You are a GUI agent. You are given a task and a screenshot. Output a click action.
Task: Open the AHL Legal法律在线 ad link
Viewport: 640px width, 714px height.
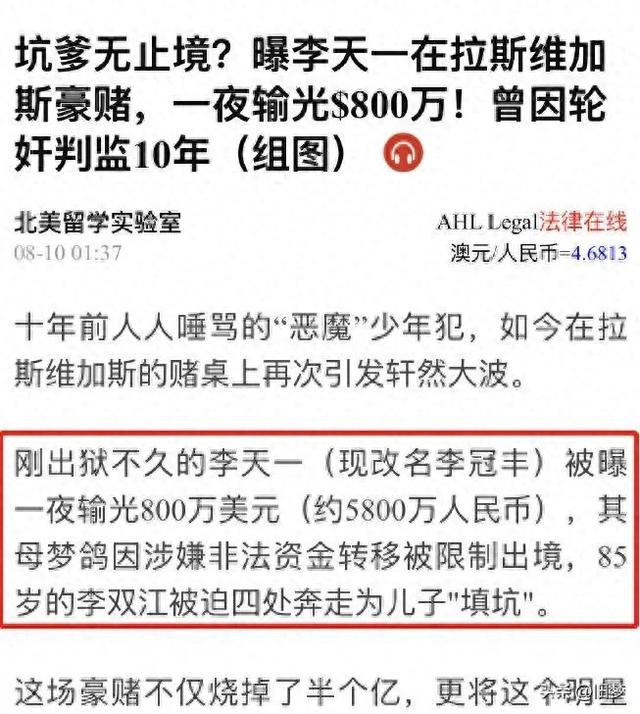(530, 222)
